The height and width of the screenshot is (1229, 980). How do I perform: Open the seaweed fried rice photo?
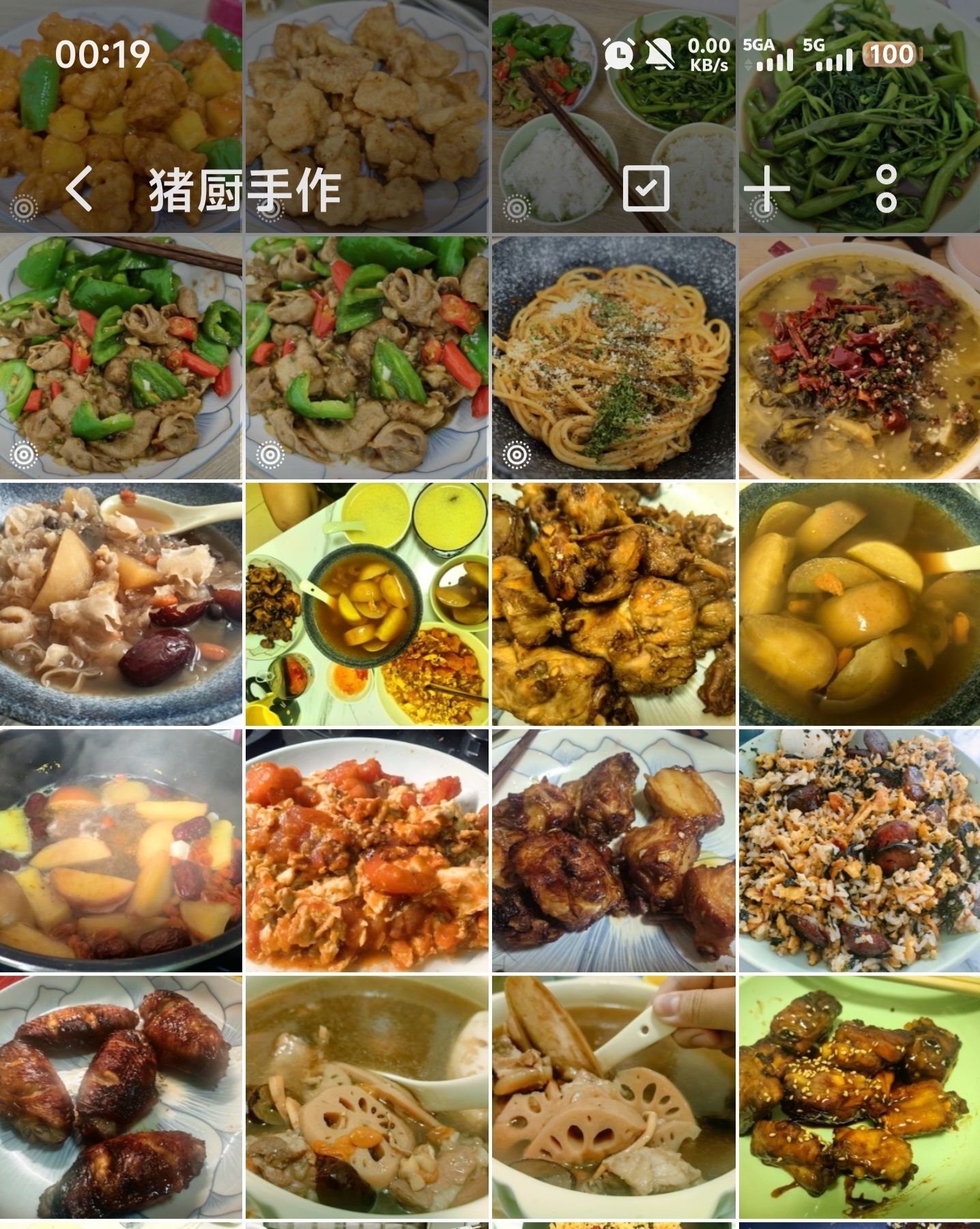pyautogui.click(x=859, y=851)
